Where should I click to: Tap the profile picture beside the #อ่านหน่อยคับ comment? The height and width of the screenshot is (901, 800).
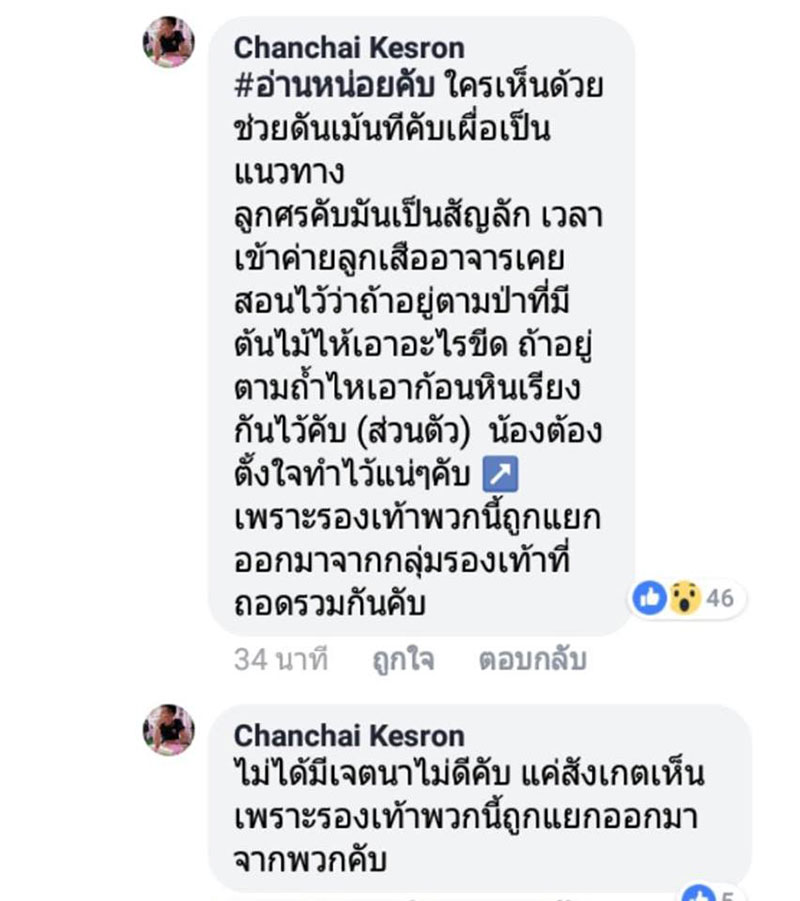click(169, 43)
